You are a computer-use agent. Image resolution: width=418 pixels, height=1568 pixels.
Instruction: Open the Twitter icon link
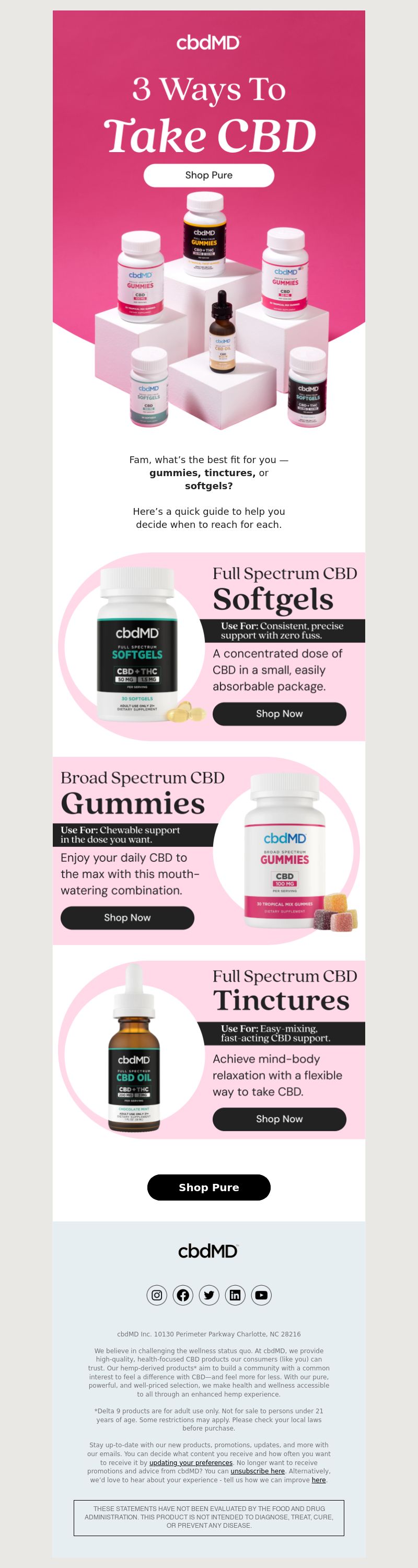(210, 1295)
